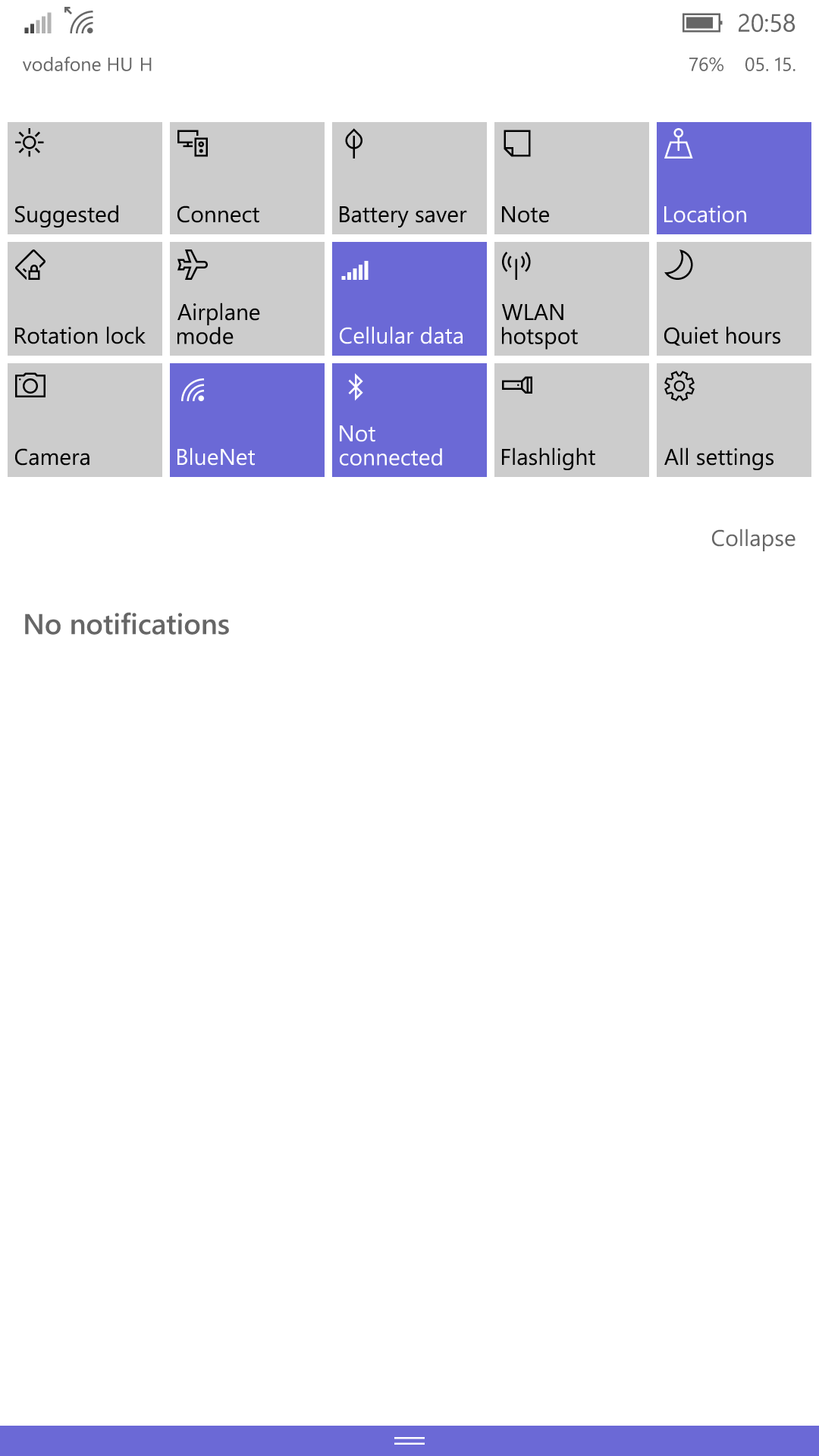Tap the Suggested brightness tile
This screenshot has height=1456, width=819.
coord(85,178)
